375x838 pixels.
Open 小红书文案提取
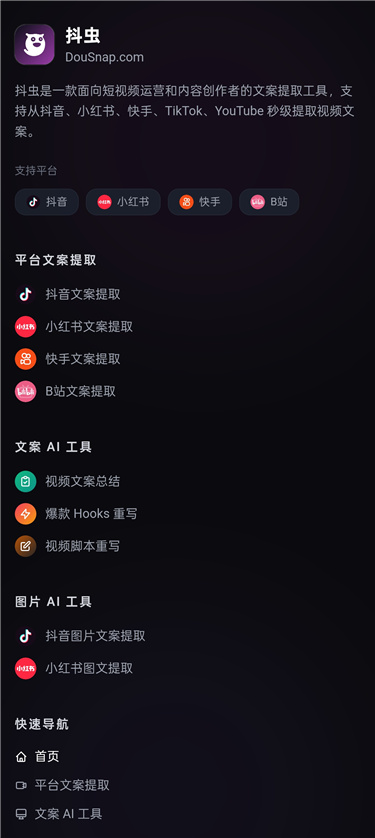click(x=74, y=327)
